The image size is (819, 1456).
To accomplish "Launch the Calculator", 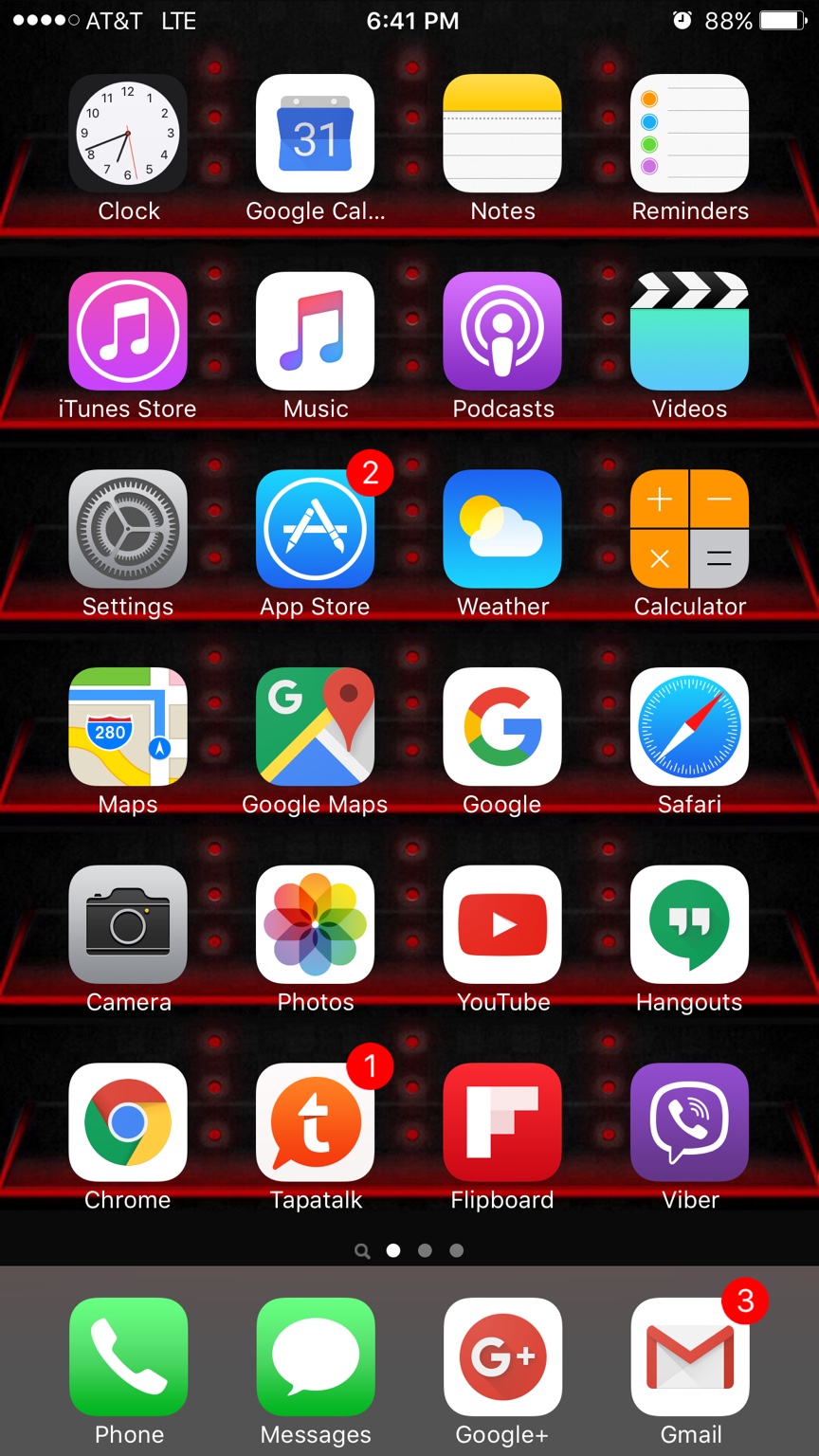I will tap(689, 529).
